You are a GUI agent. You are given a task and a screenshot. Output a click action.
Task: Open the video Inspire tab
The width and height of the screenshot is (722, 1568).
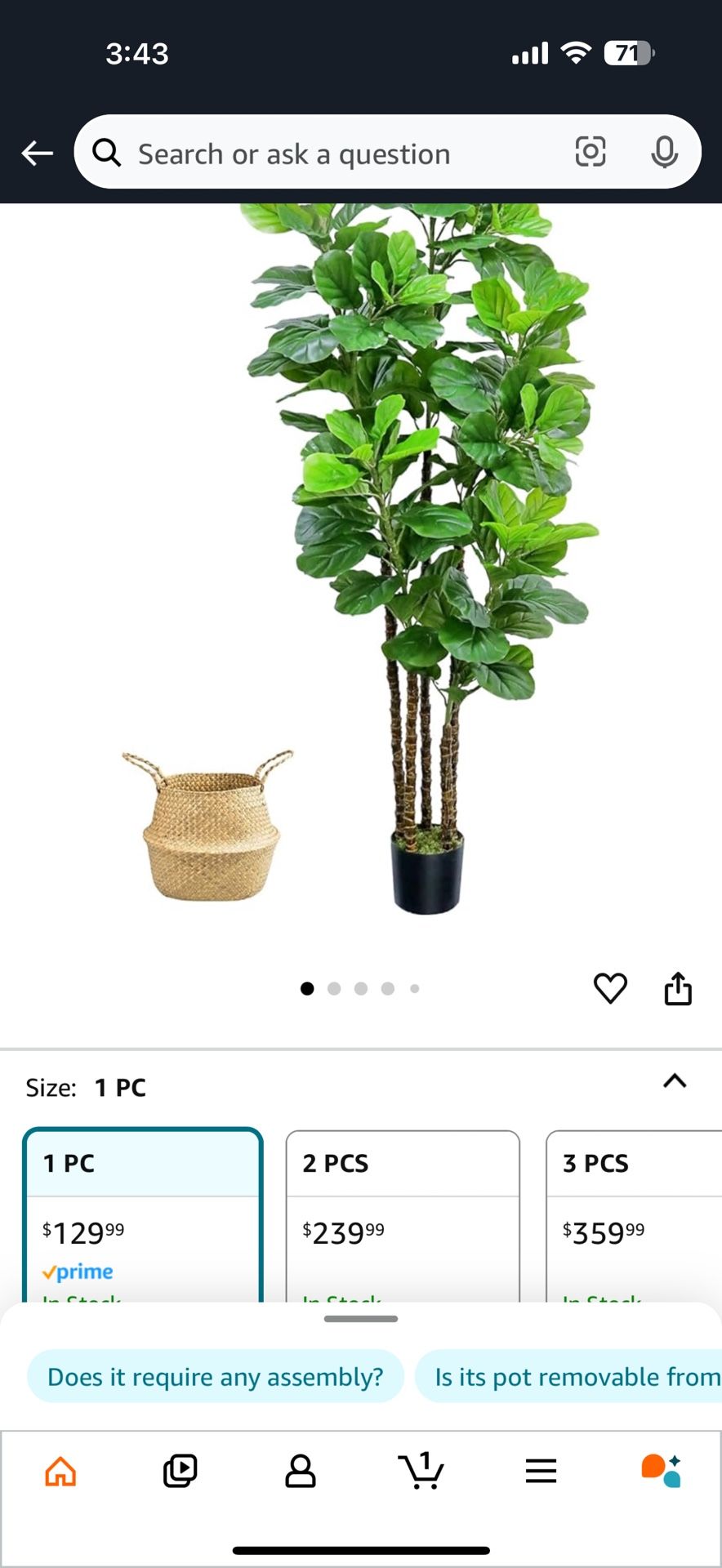tap(180, 1471)
